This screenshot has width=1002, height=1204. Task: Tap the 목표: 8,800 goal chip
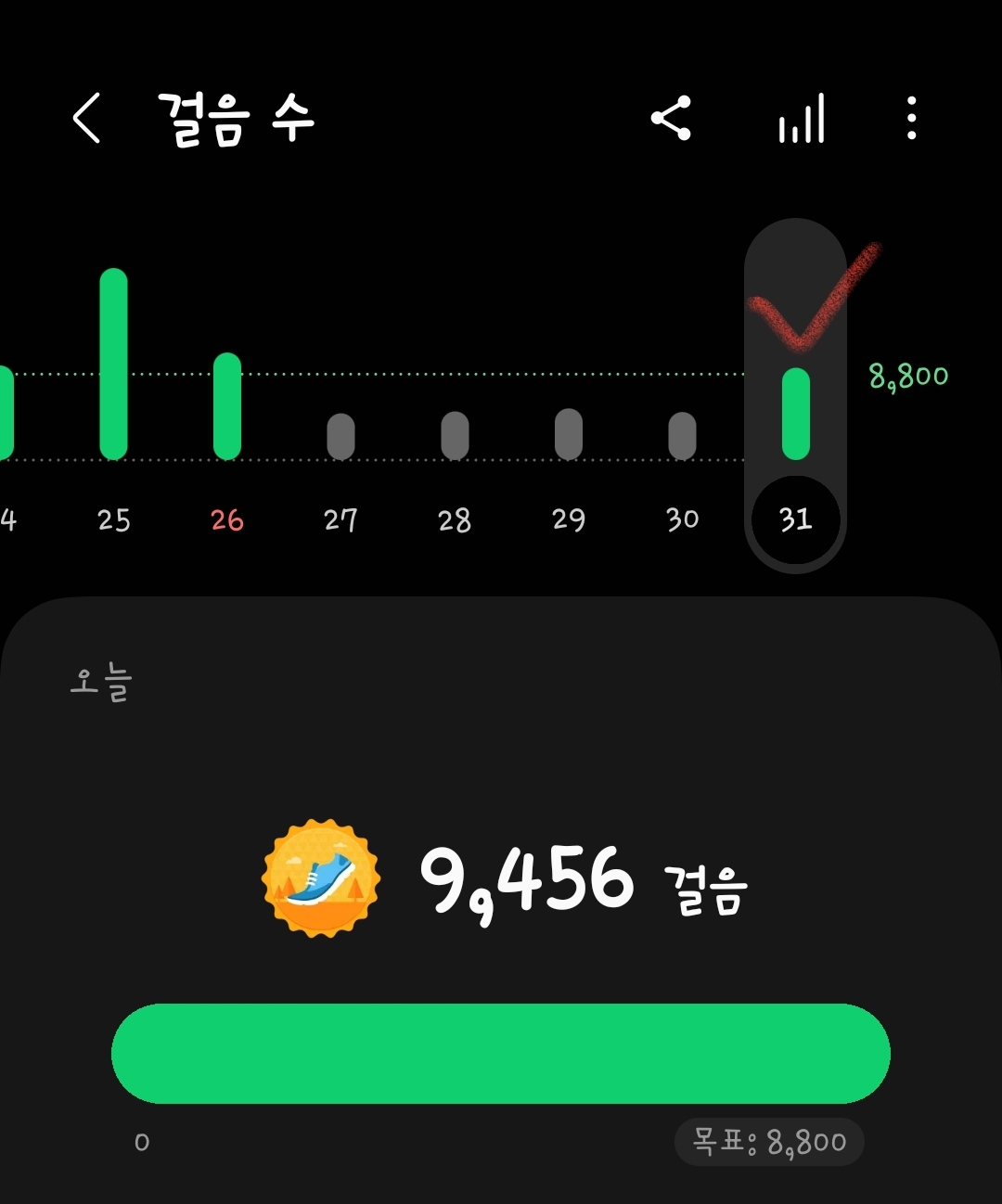coord(769,1142)
